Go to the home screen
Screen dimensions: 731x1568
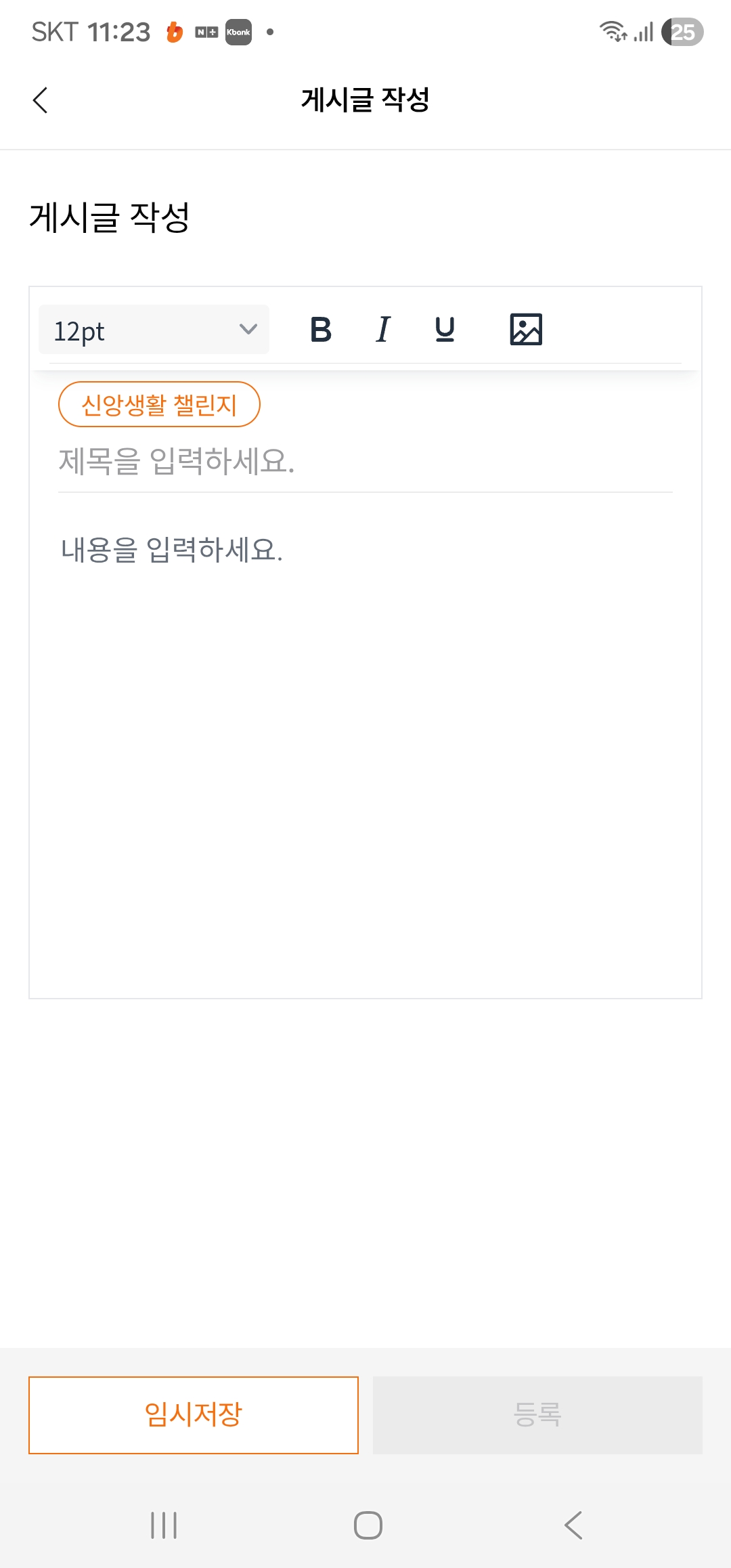pos(368,1525)
